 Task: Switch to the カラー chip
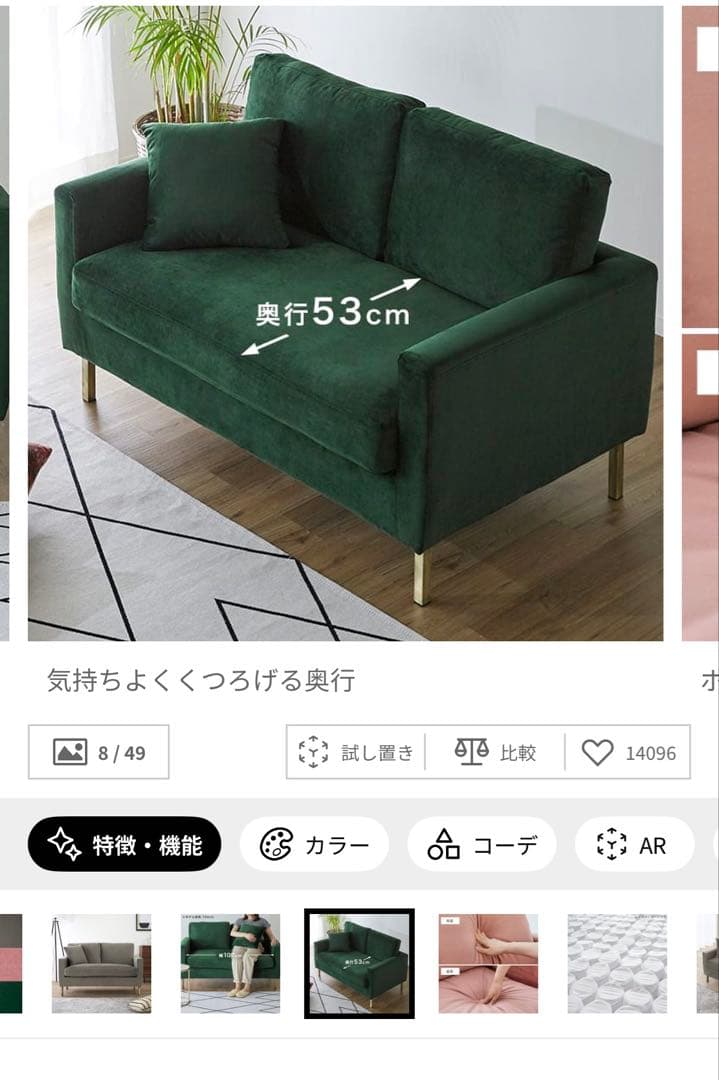[x=314, y=845]
